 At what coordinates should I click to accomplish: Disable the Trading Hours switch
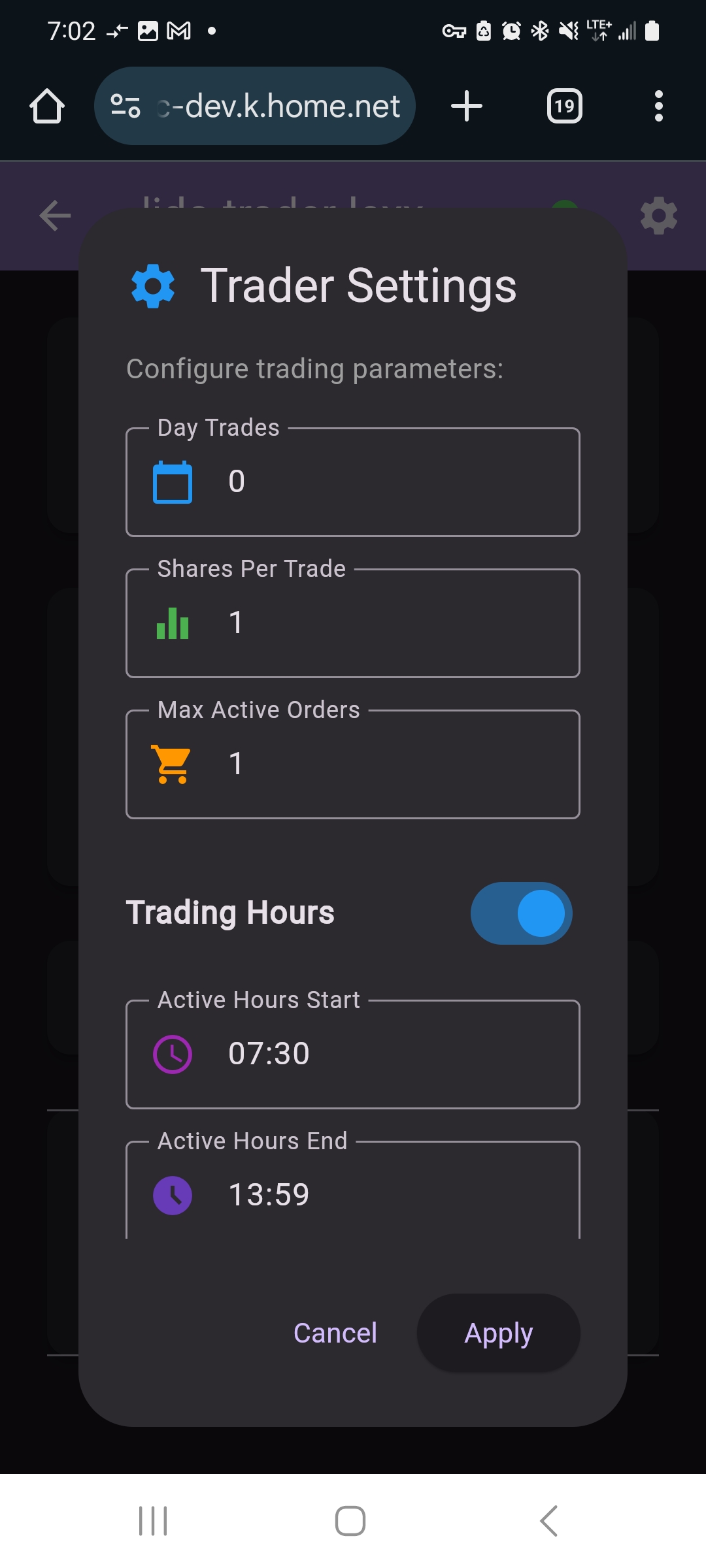[521, 913]
